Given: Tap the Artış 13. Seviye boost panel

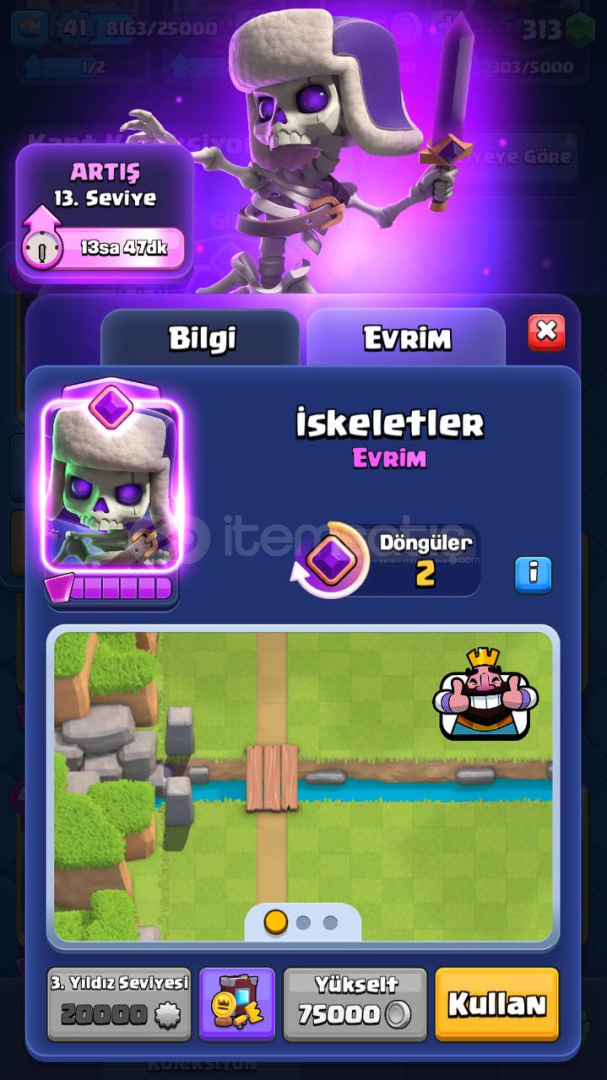Looking at the screenshot, I should click(105, 213).
